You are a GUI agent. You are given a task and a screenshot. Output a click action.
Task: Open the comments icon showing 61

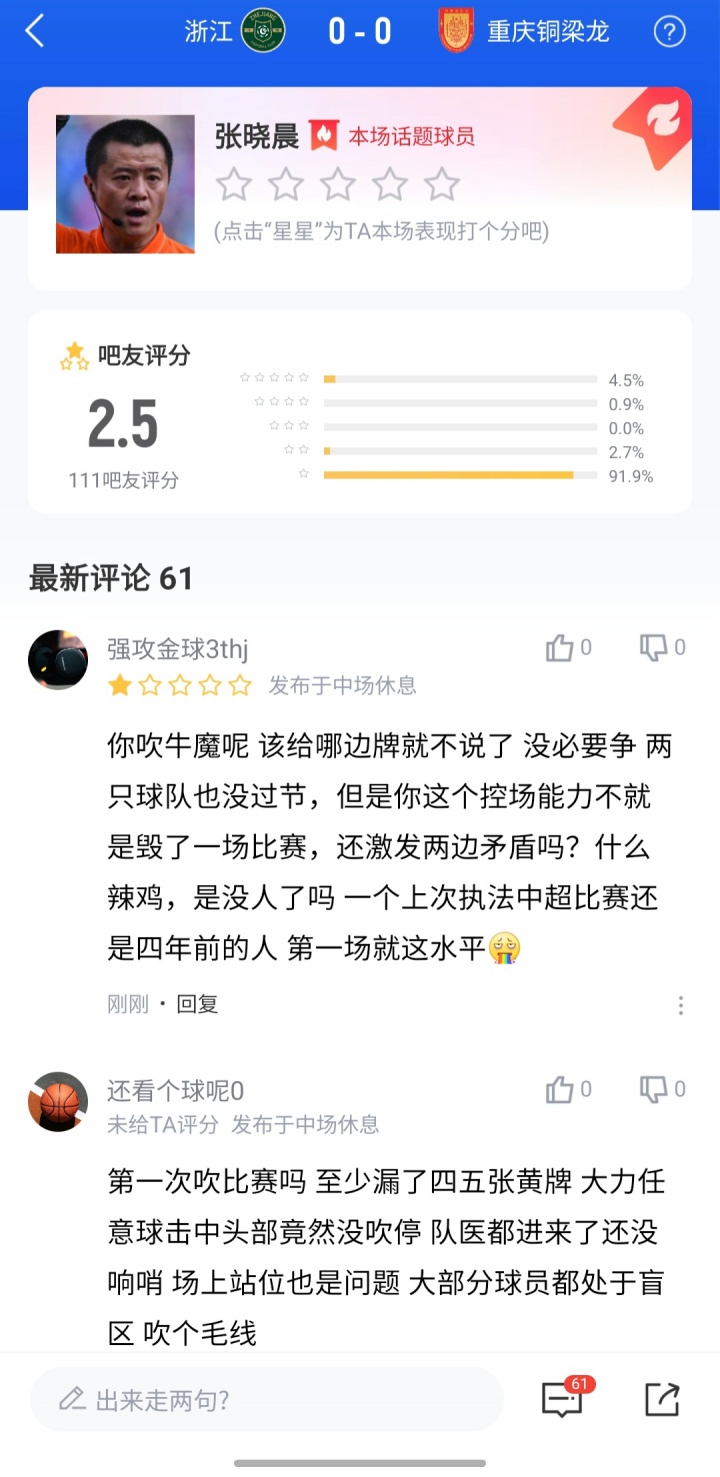(562, 1399)
